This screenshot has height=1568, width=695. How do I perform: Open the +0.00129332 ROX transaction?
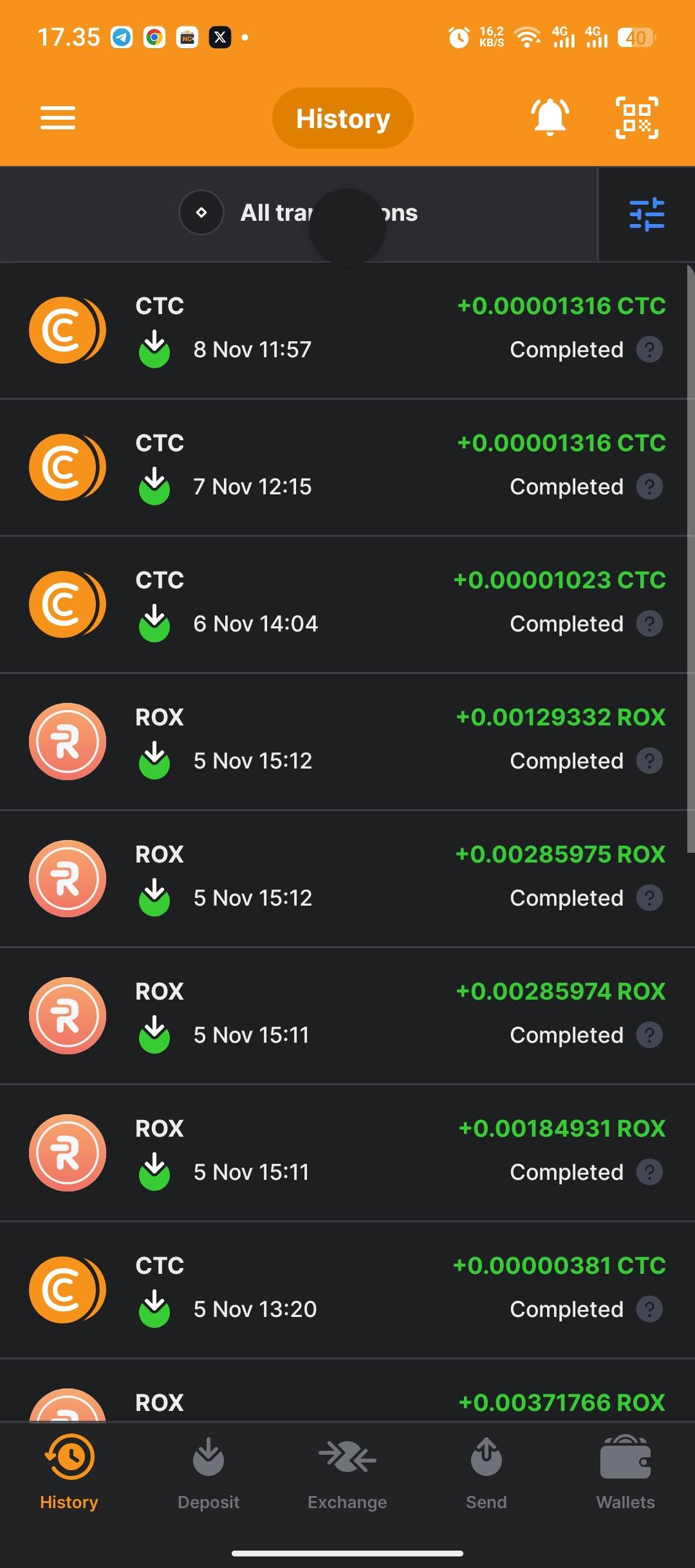tap(344, 742)
